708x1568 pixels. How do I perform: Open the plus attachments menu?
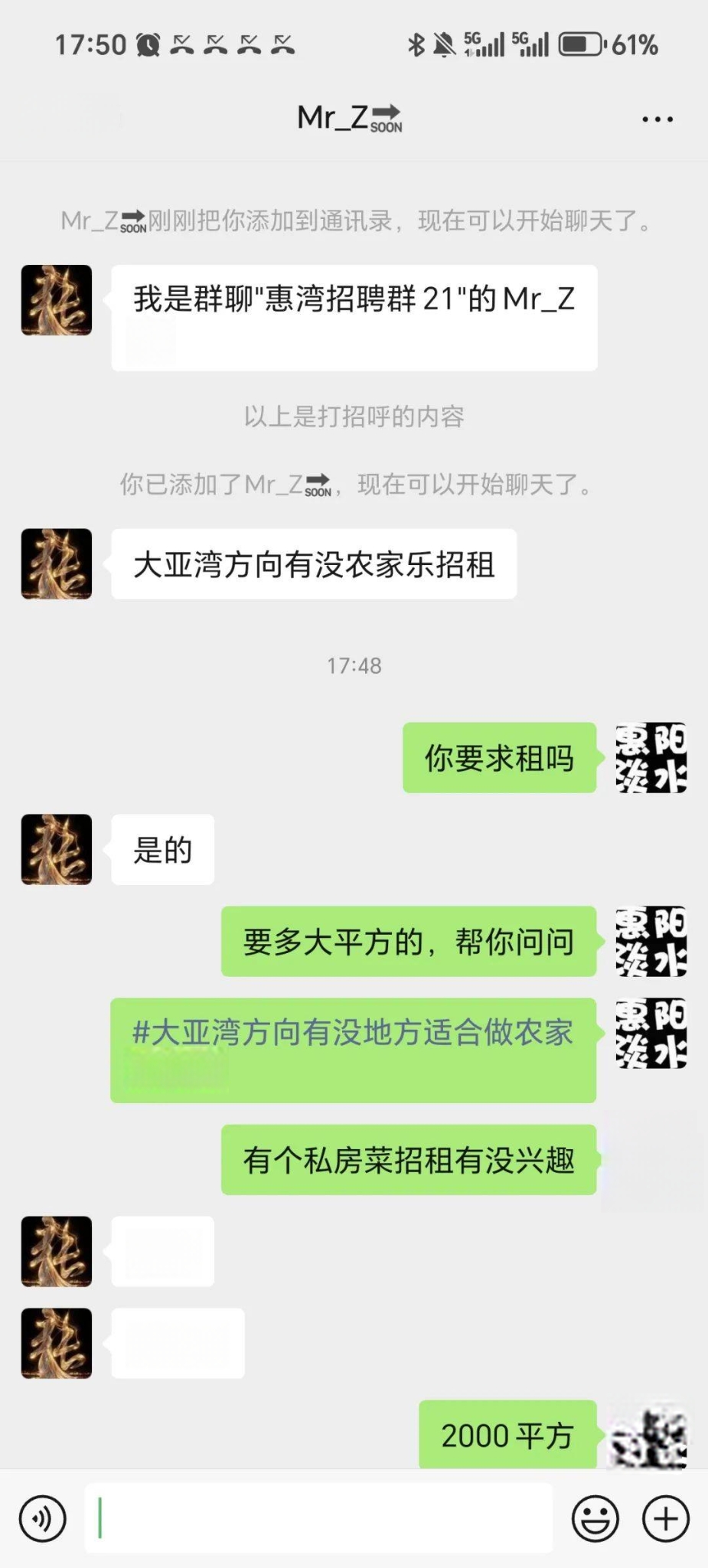click(665, 1518)
